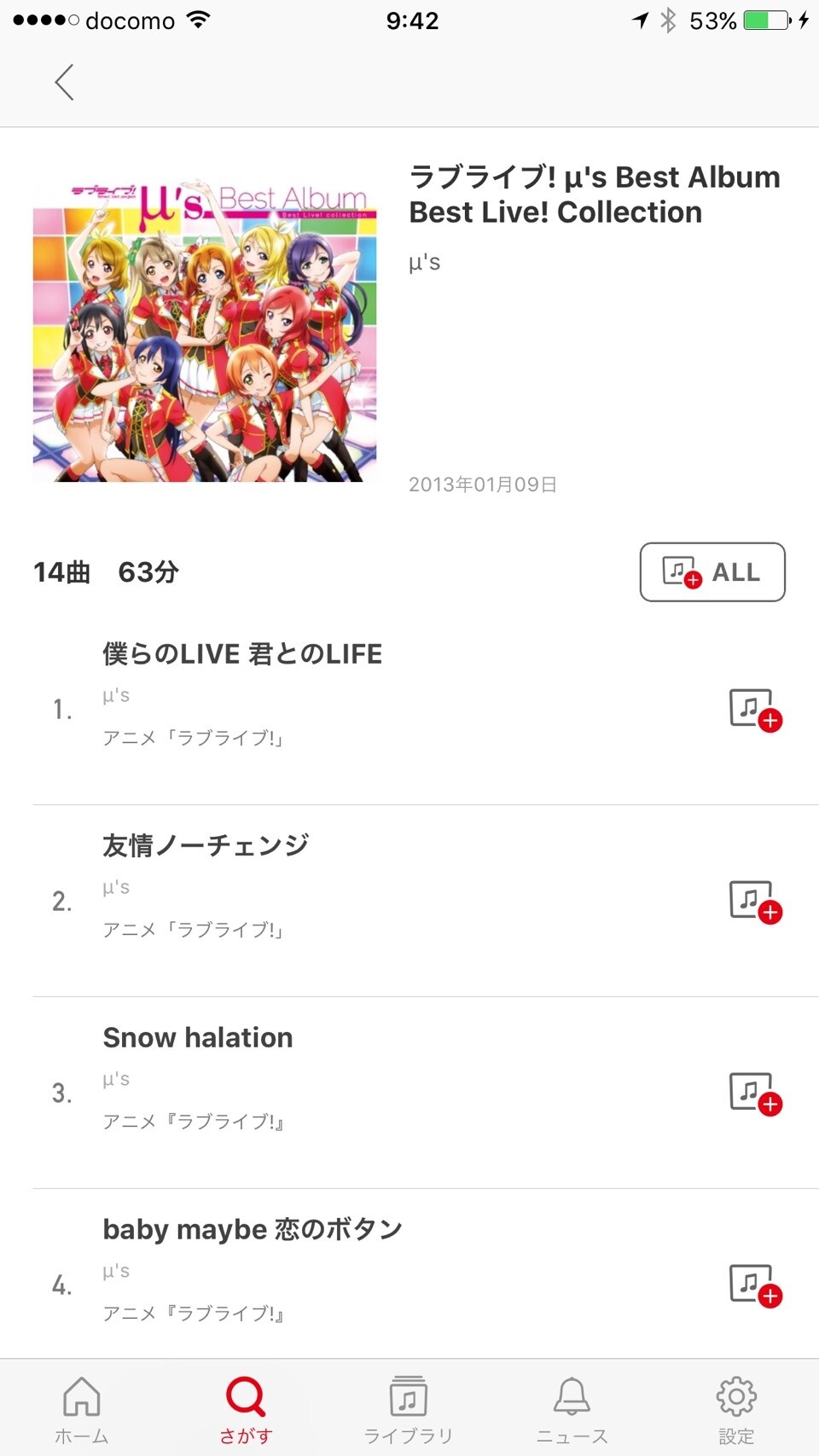
Task: Select track 3 Snow halation title
Action: 197,1037
